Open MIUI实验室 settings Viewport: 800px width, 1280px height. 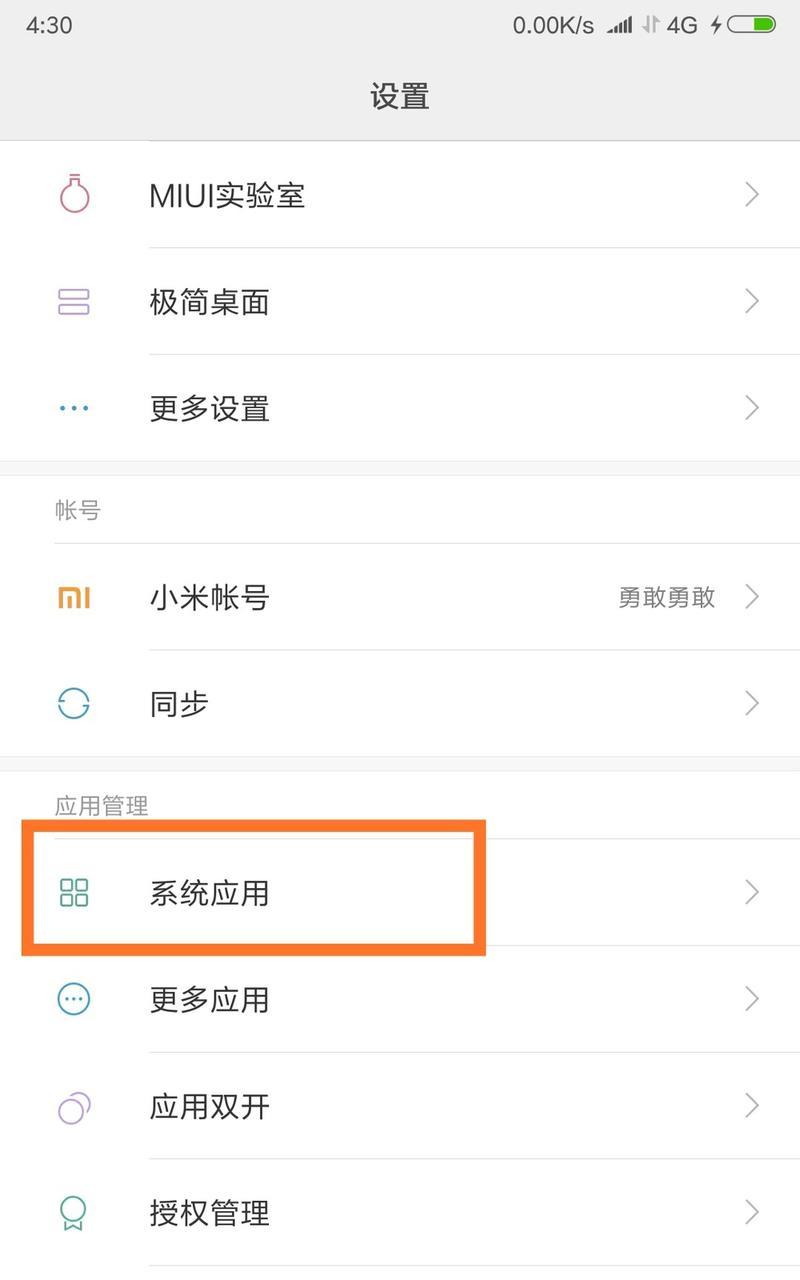pos(400,195)
